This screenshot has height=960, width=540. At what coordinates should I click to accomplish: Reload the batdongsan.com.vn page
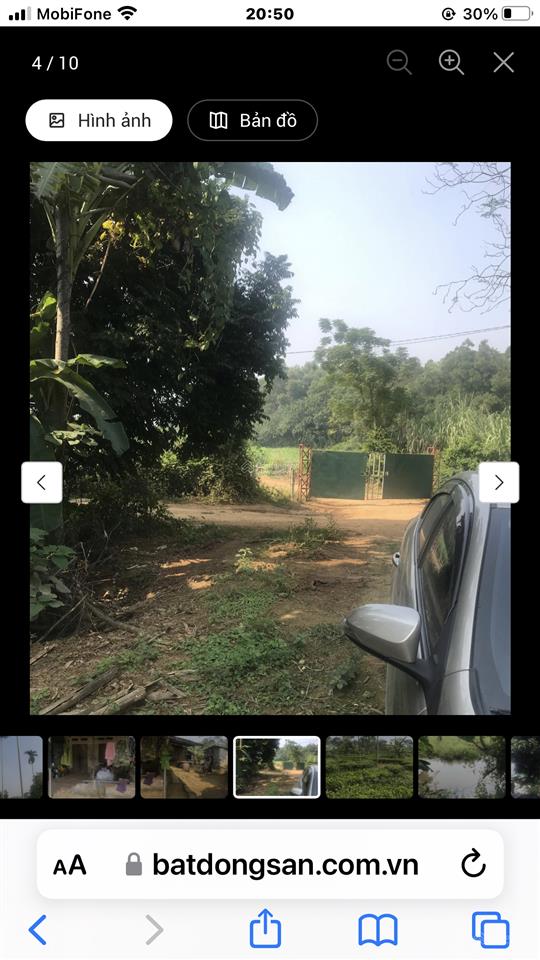(473, 864)
